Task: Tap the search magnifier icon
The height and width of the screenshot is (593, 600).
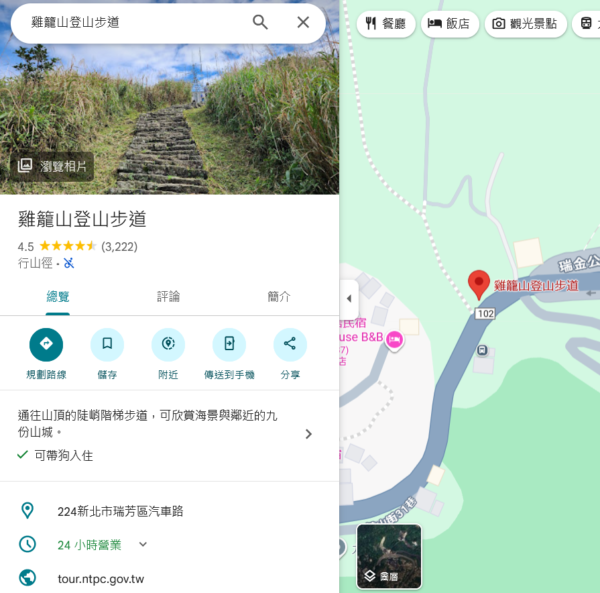Action: [x=260, y=22]
